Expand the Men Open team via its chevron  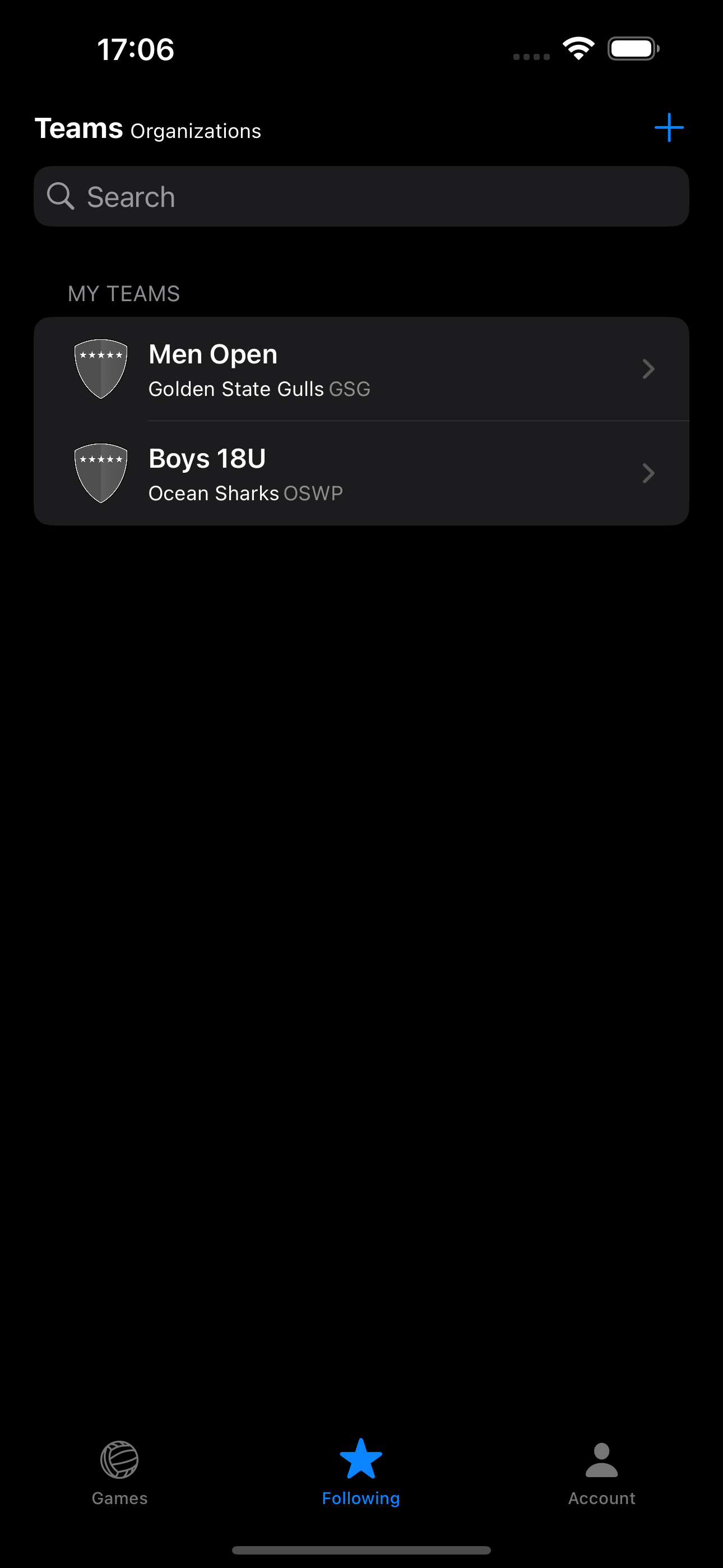pos(649,369)
